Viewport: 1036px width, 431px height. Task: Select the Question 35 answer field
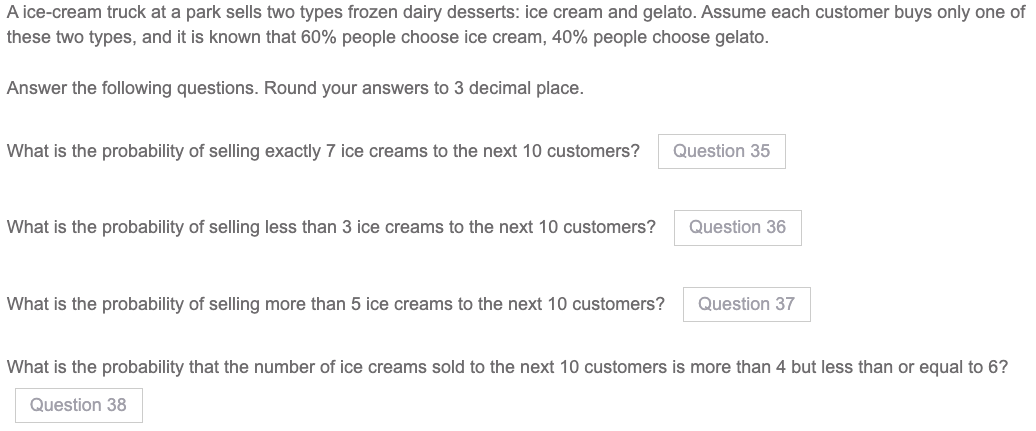click(x=721, y=151)
